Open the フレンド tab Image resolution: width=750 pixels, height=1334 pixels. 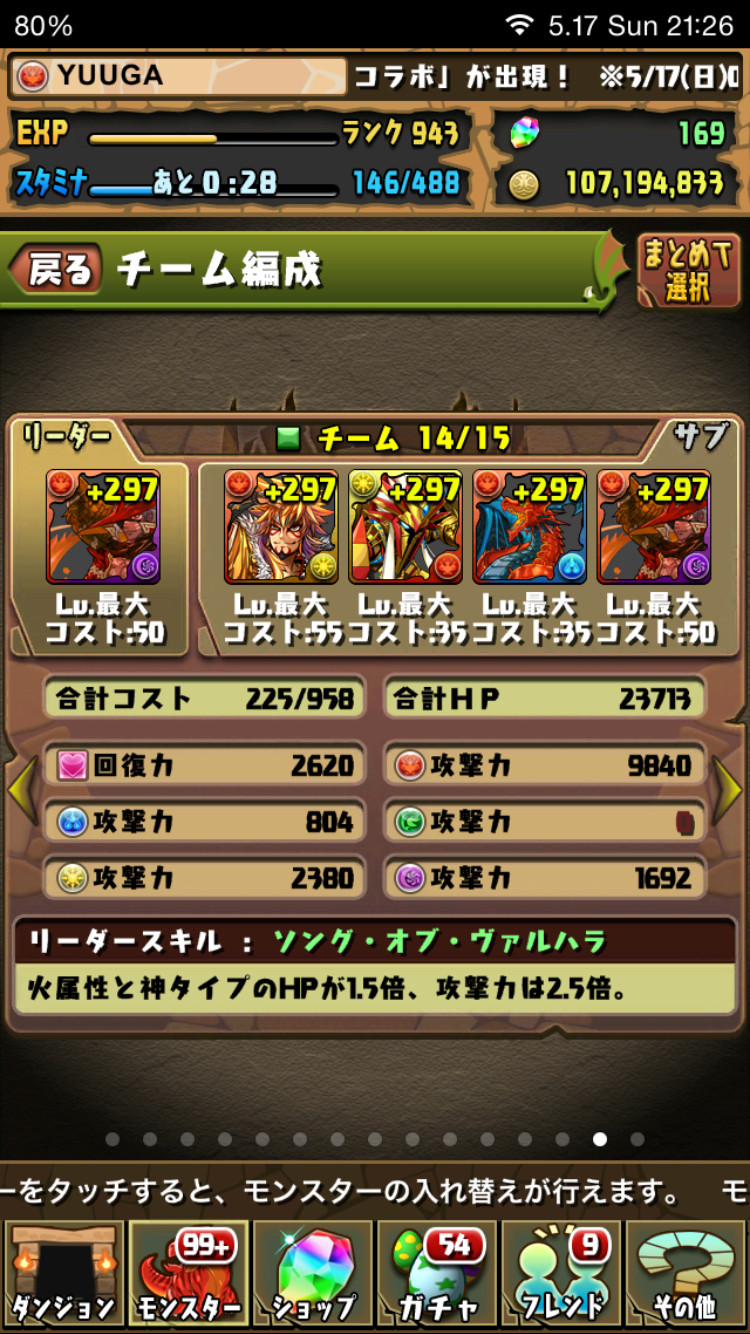[x=561, y=1274]
